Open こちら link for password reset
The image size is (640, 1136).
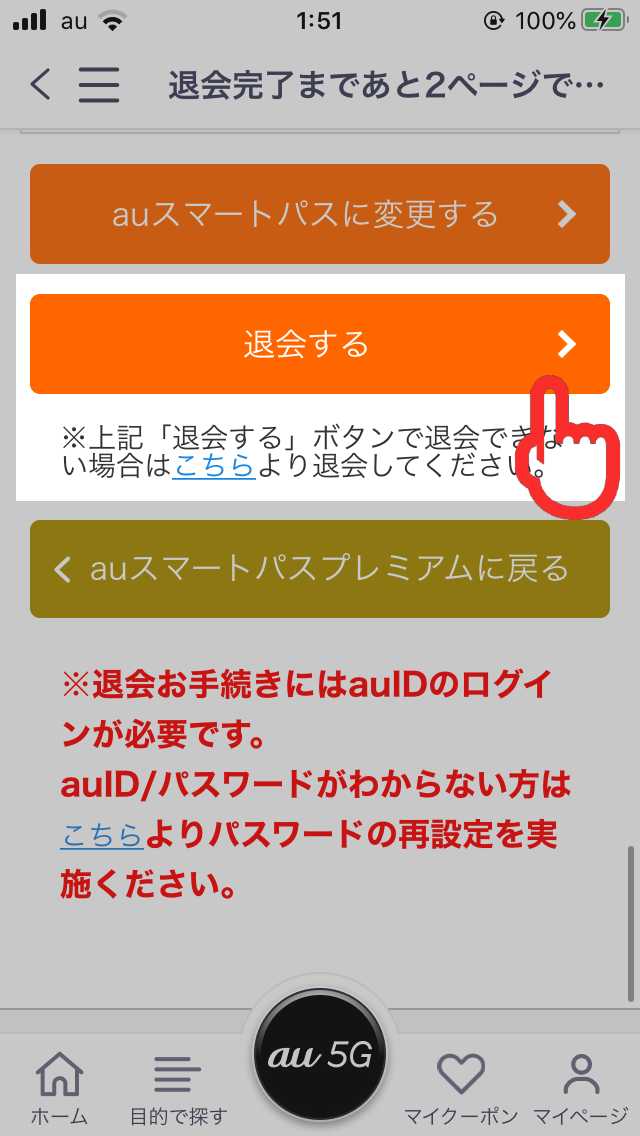pyautogui.click(x=102, y=835)
